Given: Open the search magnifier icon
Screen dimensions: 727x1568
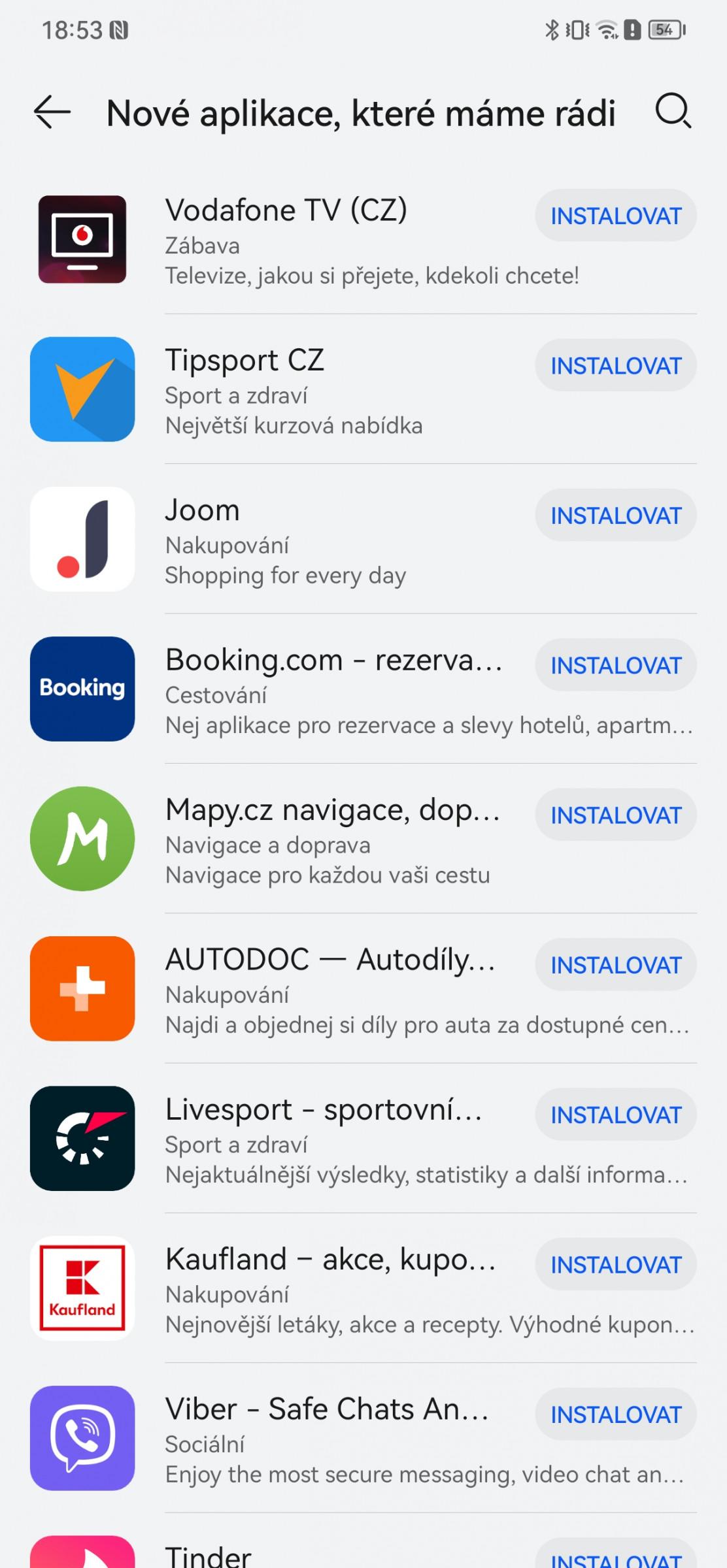Looking at the screenshot, I should 673,112.
